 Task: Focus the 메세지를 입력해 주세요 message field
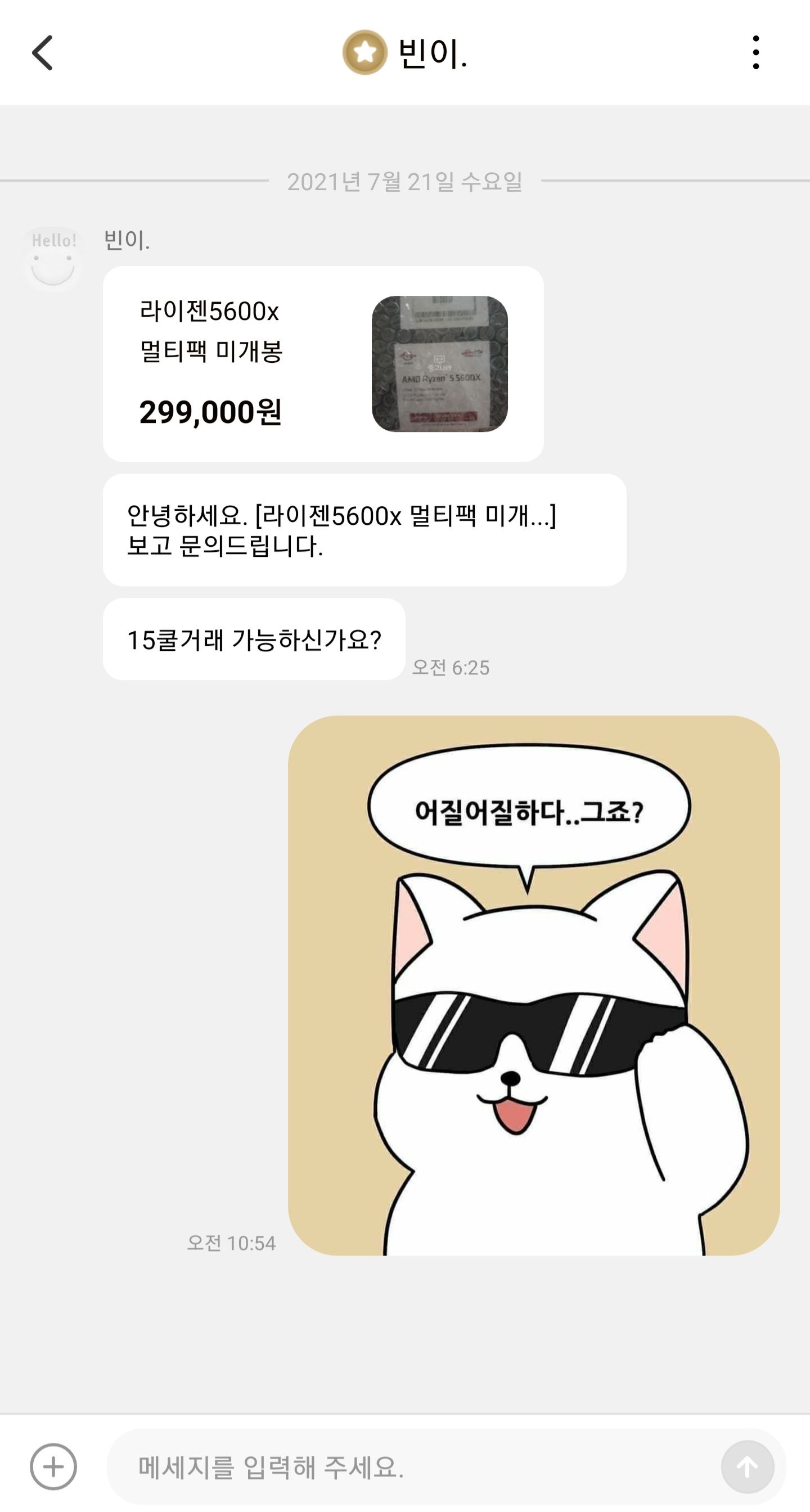click(411, 1467)
